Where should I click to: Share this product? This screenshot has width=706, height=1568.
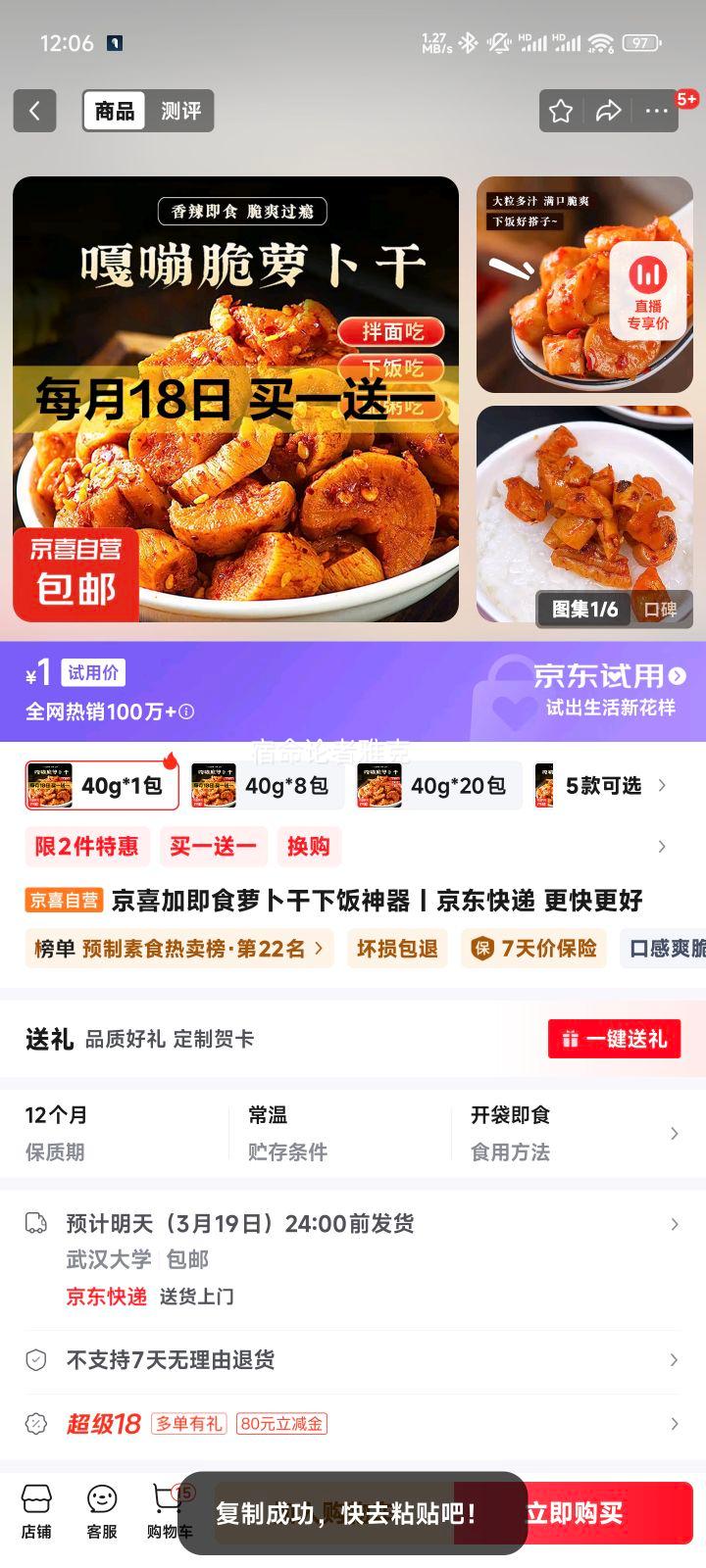(609, 111)
